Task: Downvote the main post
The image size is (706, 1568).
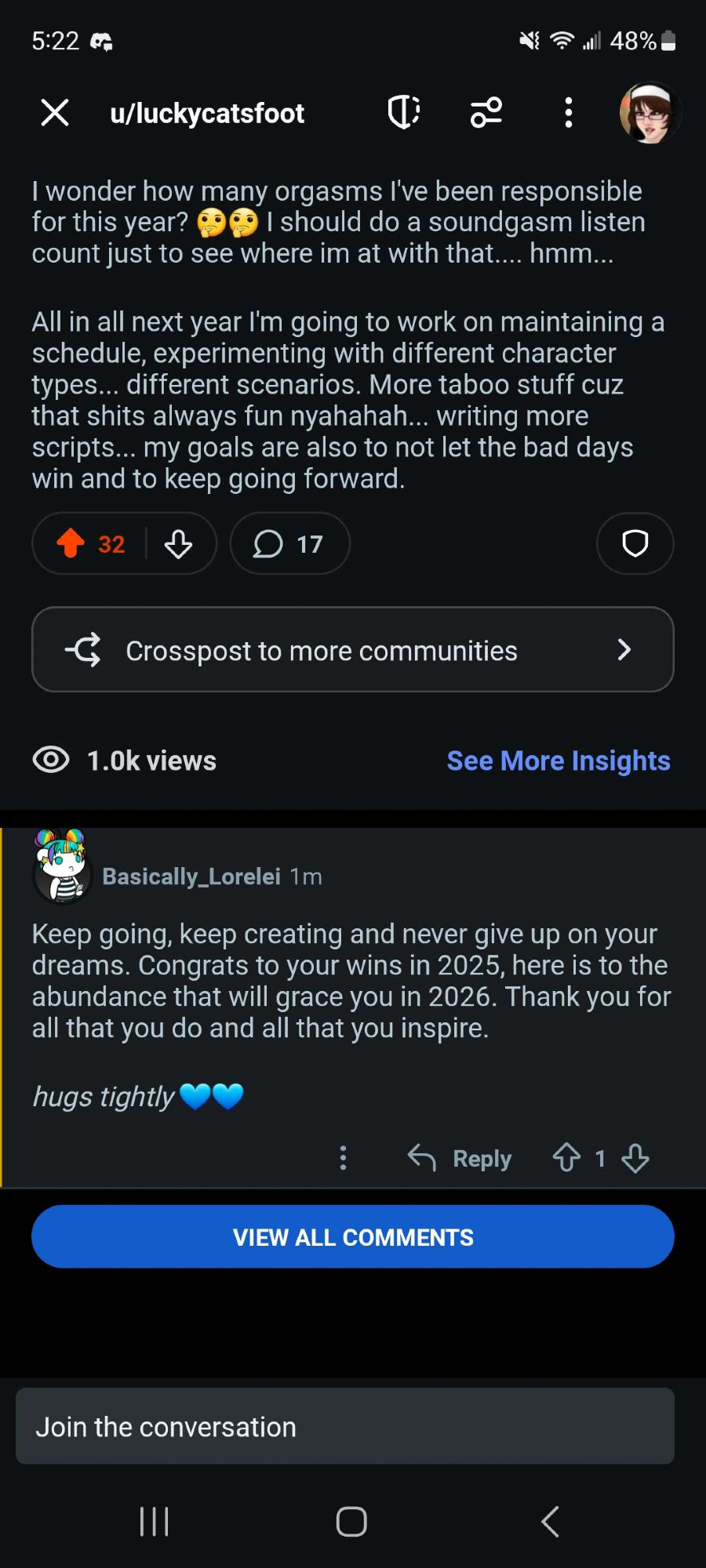Action: pos(179,543)
